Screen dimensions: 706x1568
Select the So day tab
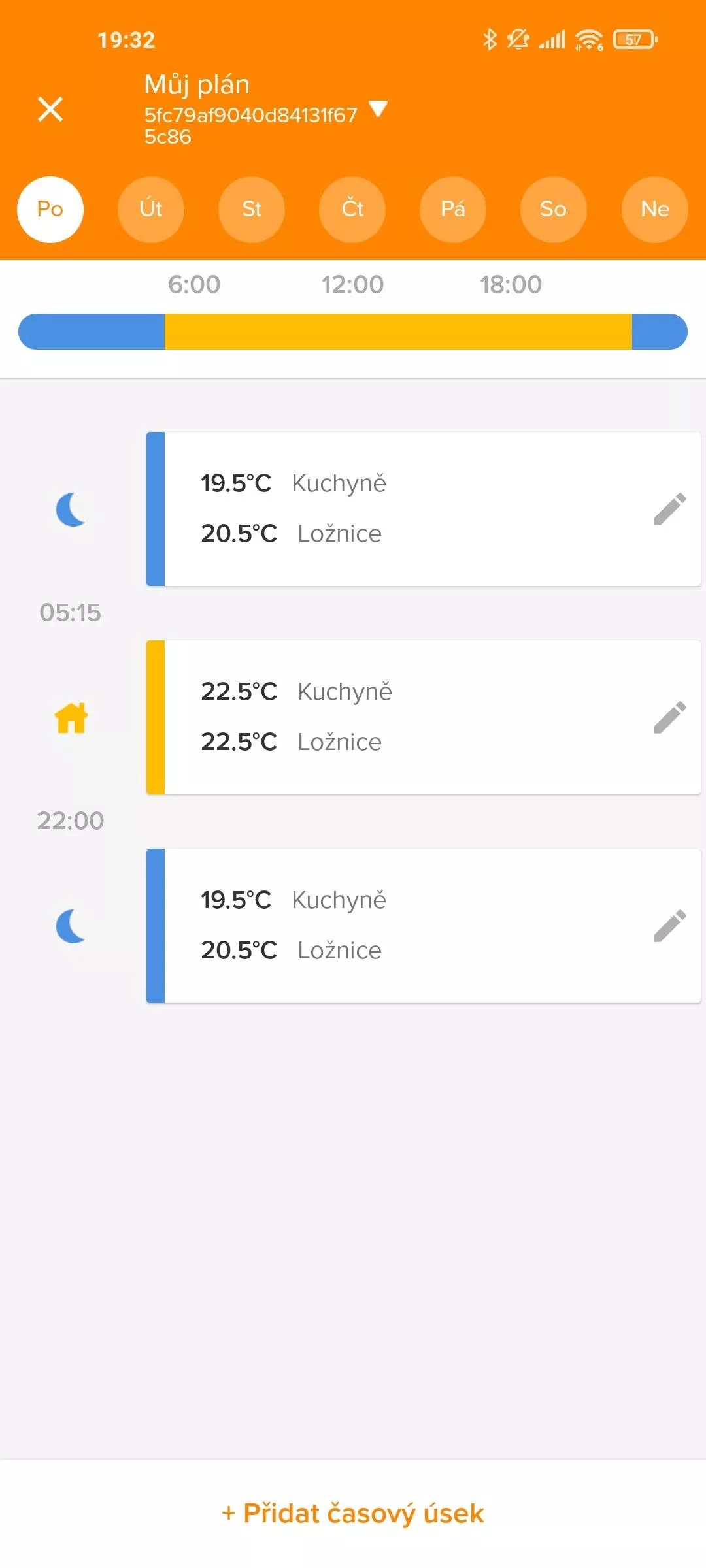(x=554, y=209)
